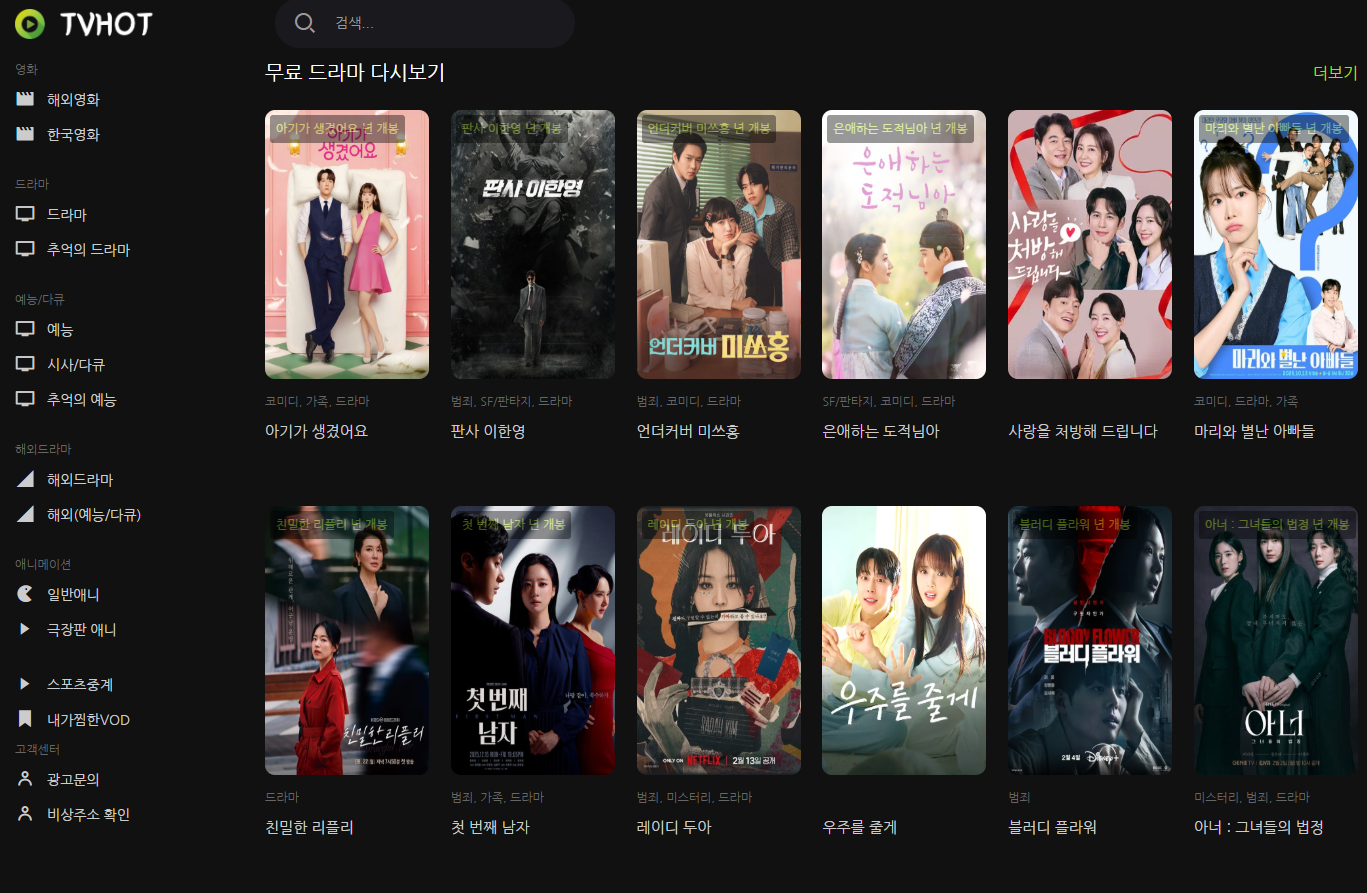
Task: Open 해외영화 in the sidebar
Action: coord(73,100)
